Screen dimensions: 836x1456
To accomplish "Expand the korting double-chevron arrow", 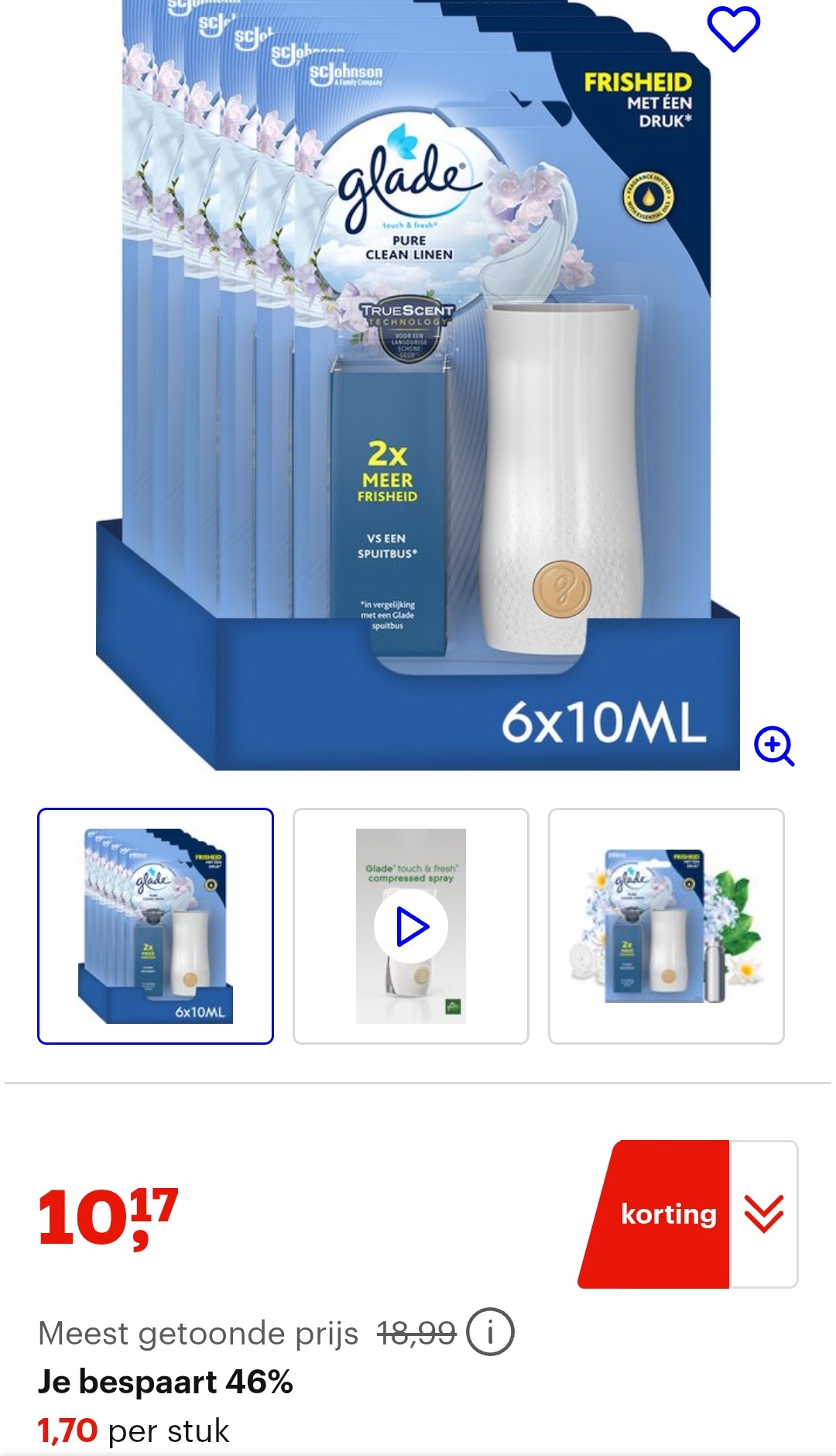I will pos(764,1214).
